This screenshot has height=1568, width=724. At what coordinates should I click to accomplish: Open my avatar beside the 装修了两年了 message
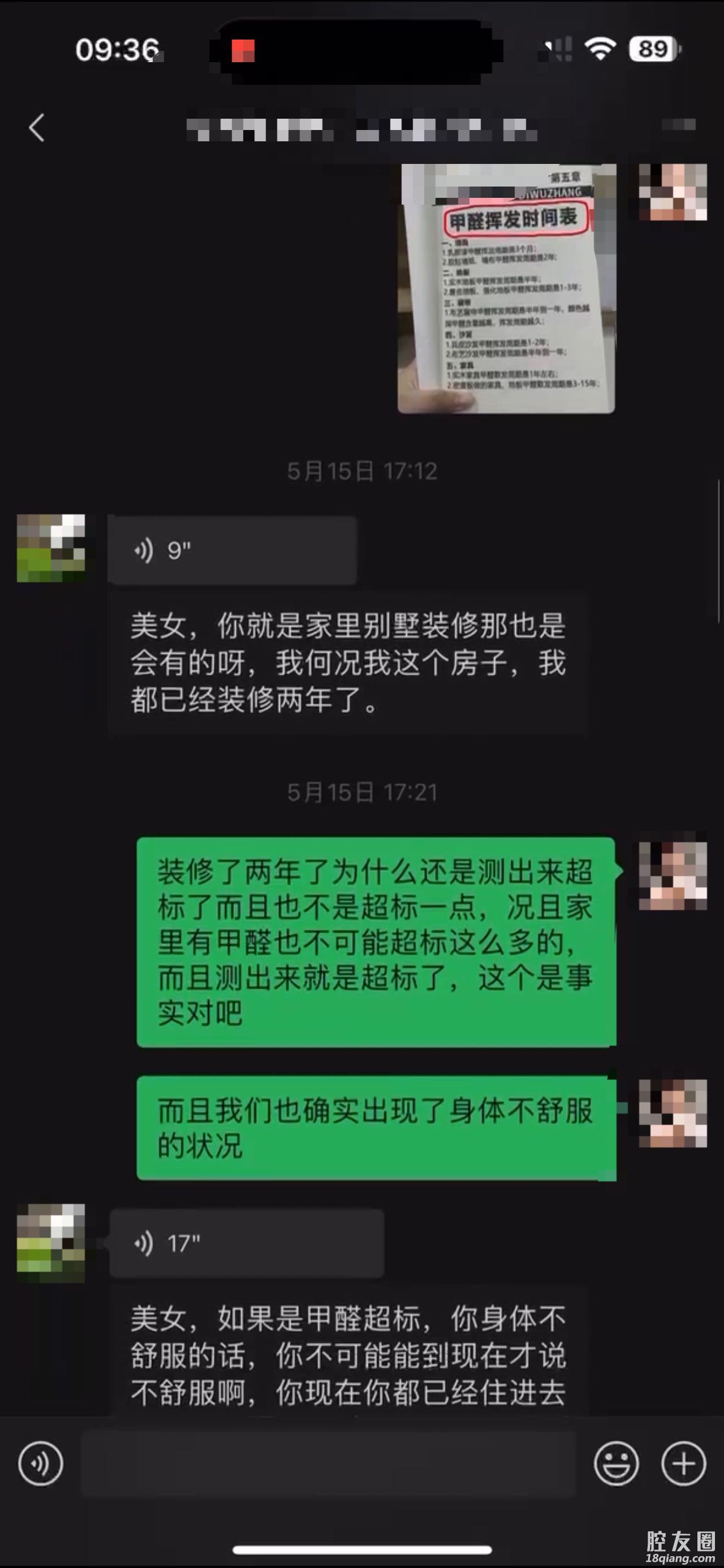[673, 876]
